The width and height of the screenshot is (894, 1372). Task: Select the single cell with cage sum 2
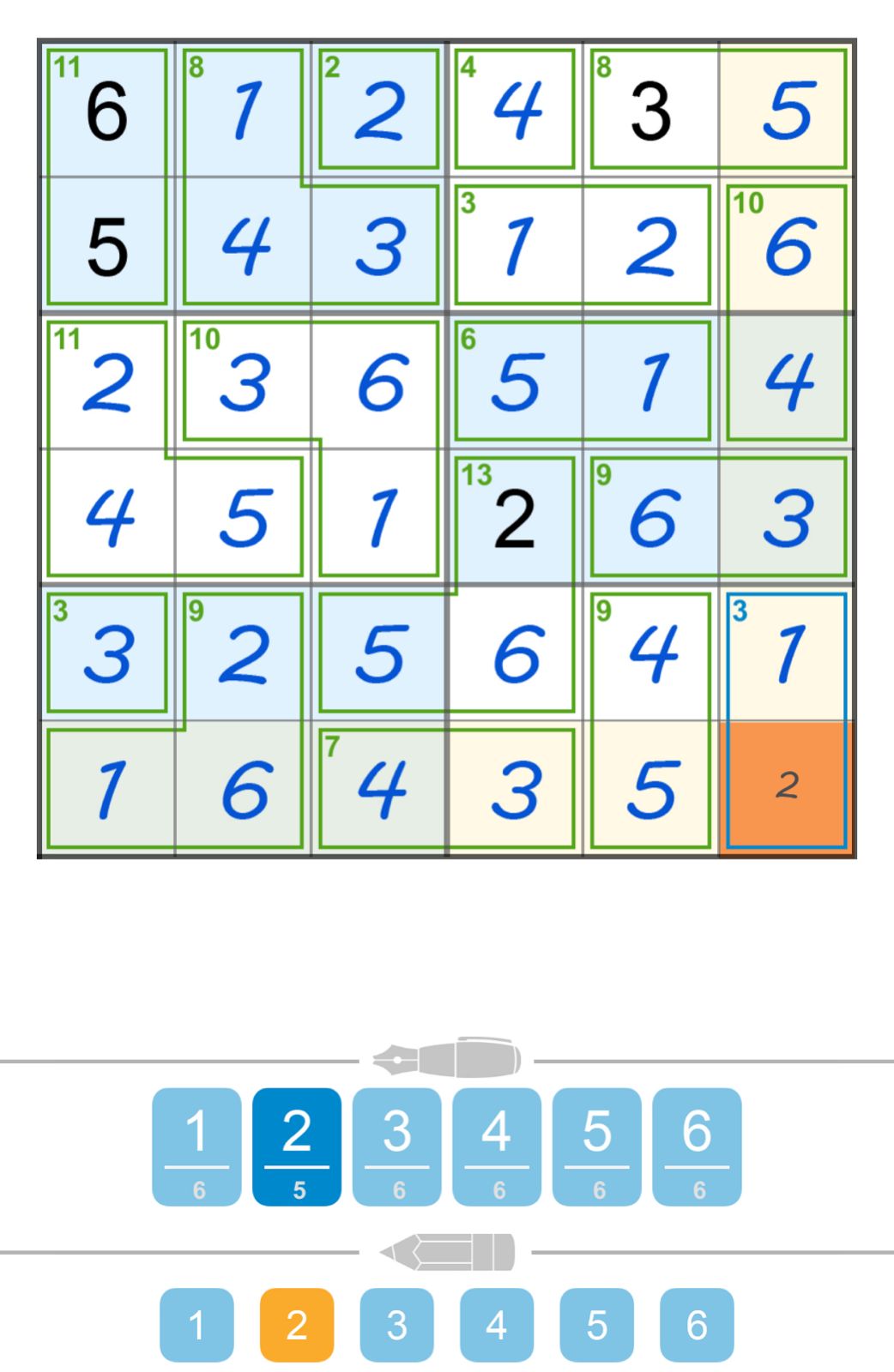379,110
